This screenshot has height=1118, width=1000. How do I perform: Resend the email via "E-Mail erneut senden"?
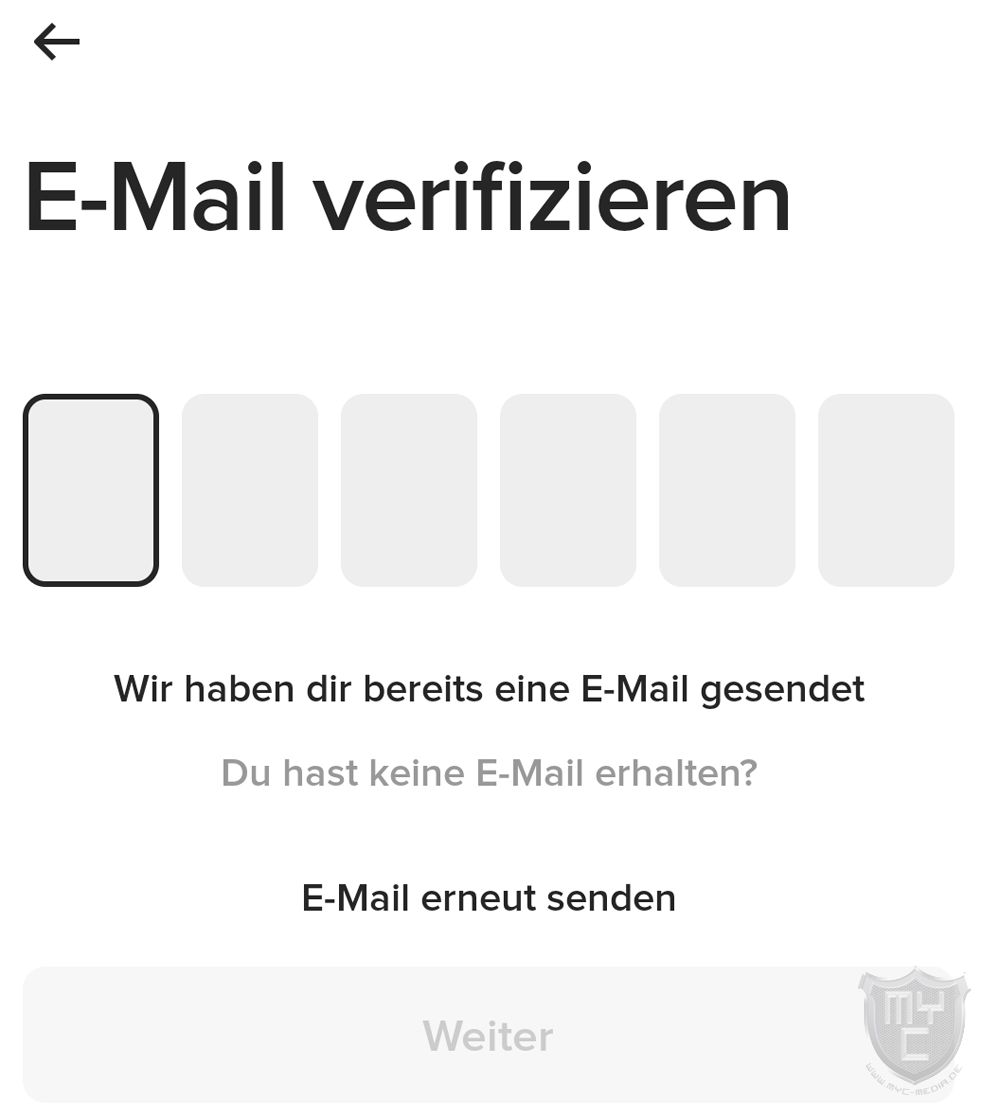coord(488,898)
